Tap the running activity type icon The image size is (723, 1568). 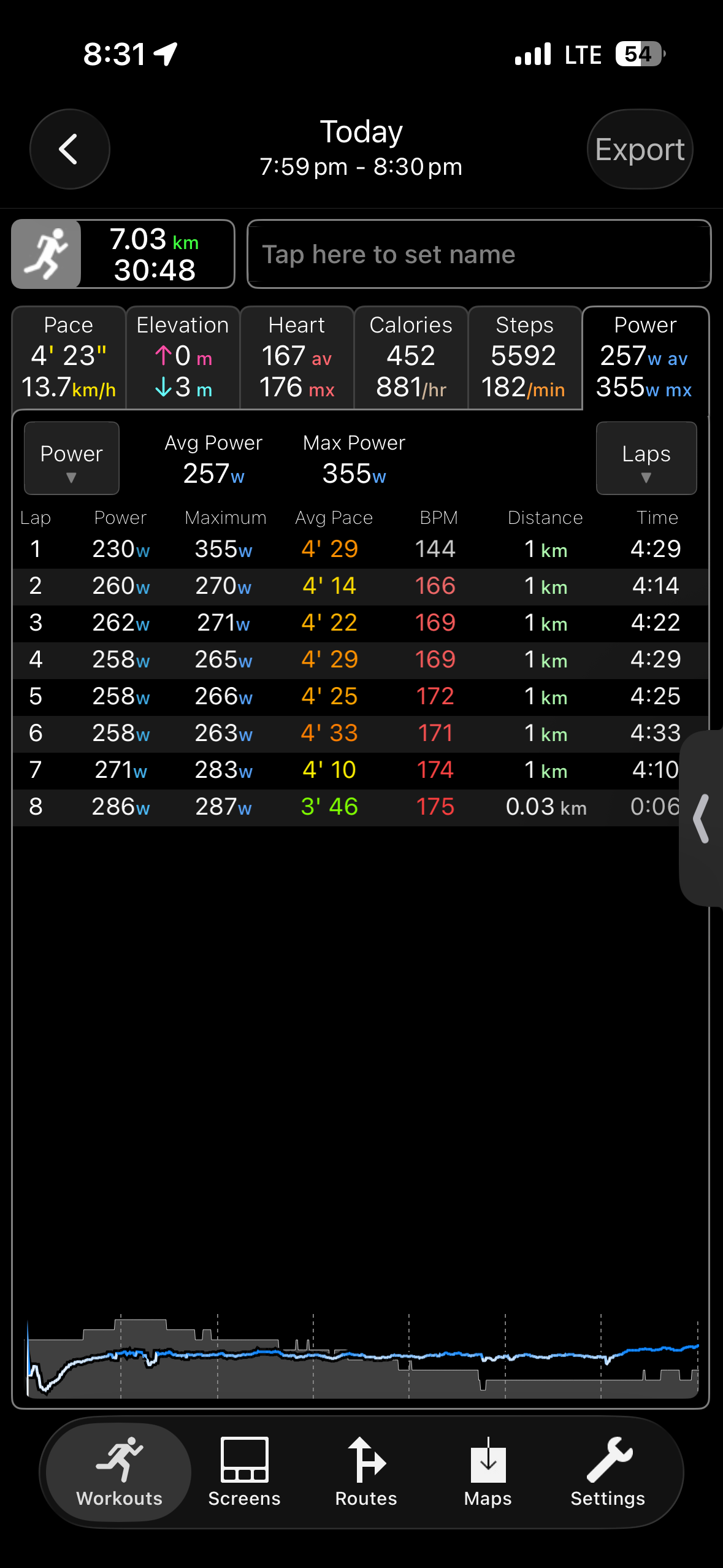coord(47,254)
